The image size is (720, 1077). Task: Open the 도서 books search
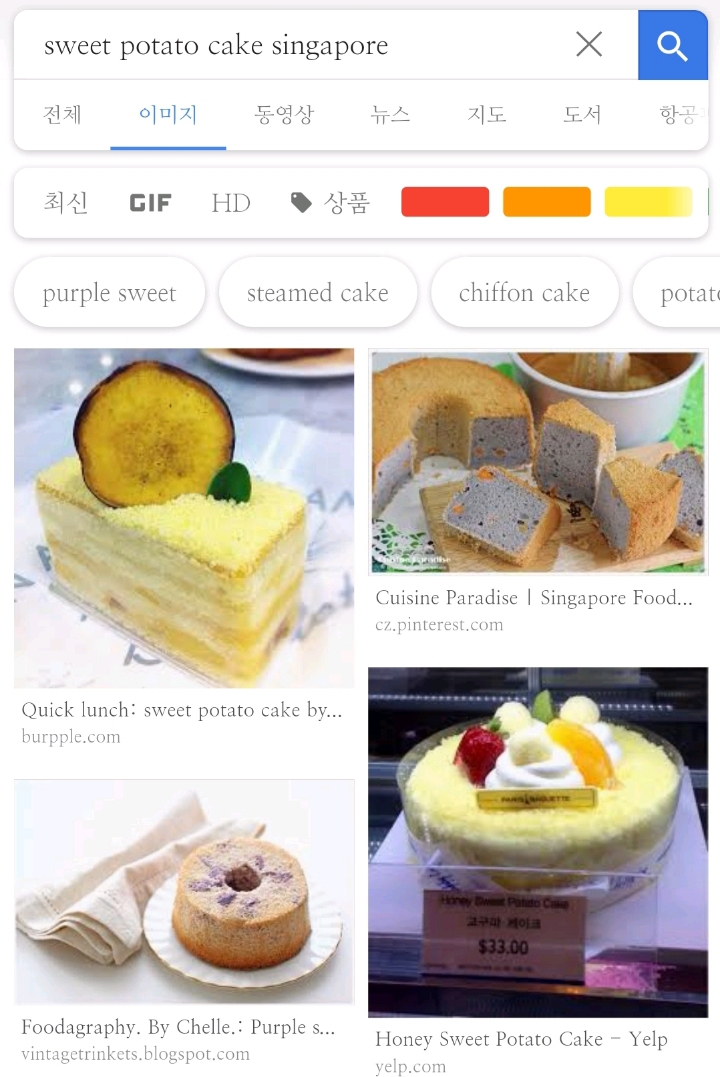(583, 114)
